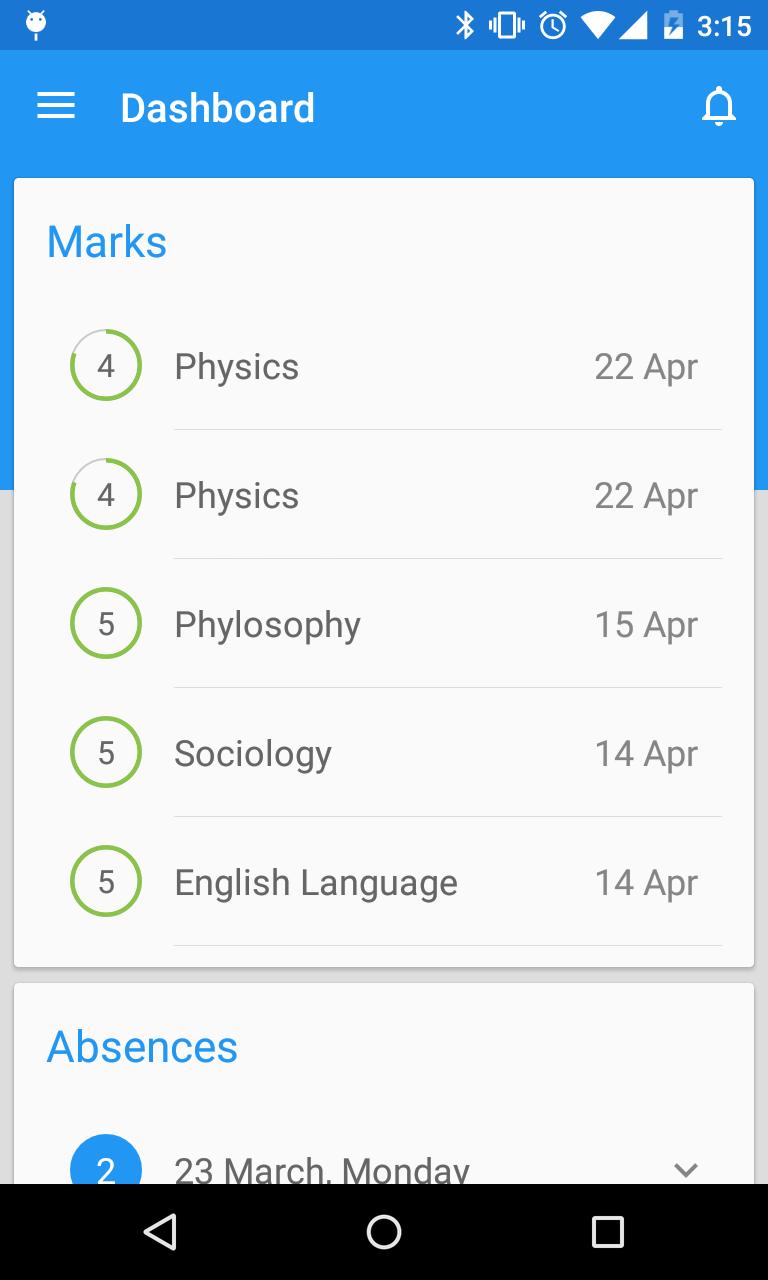The width and height of the screenshot is (768, 1280).
Task: Expand the 23 March Monday absence entry
Action: point(686,1168)
